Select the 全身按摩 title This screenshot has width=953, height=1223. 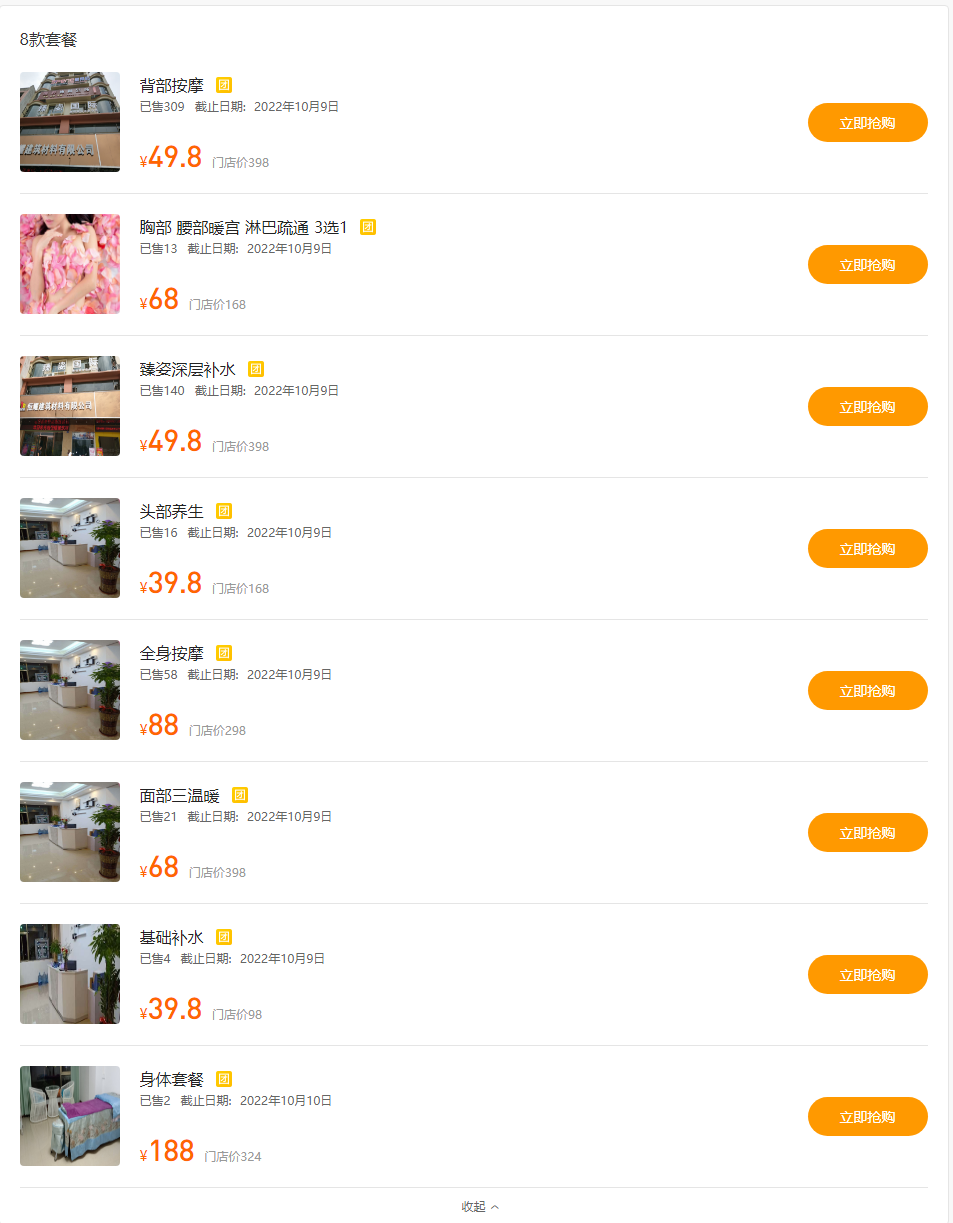coord(171,654)
